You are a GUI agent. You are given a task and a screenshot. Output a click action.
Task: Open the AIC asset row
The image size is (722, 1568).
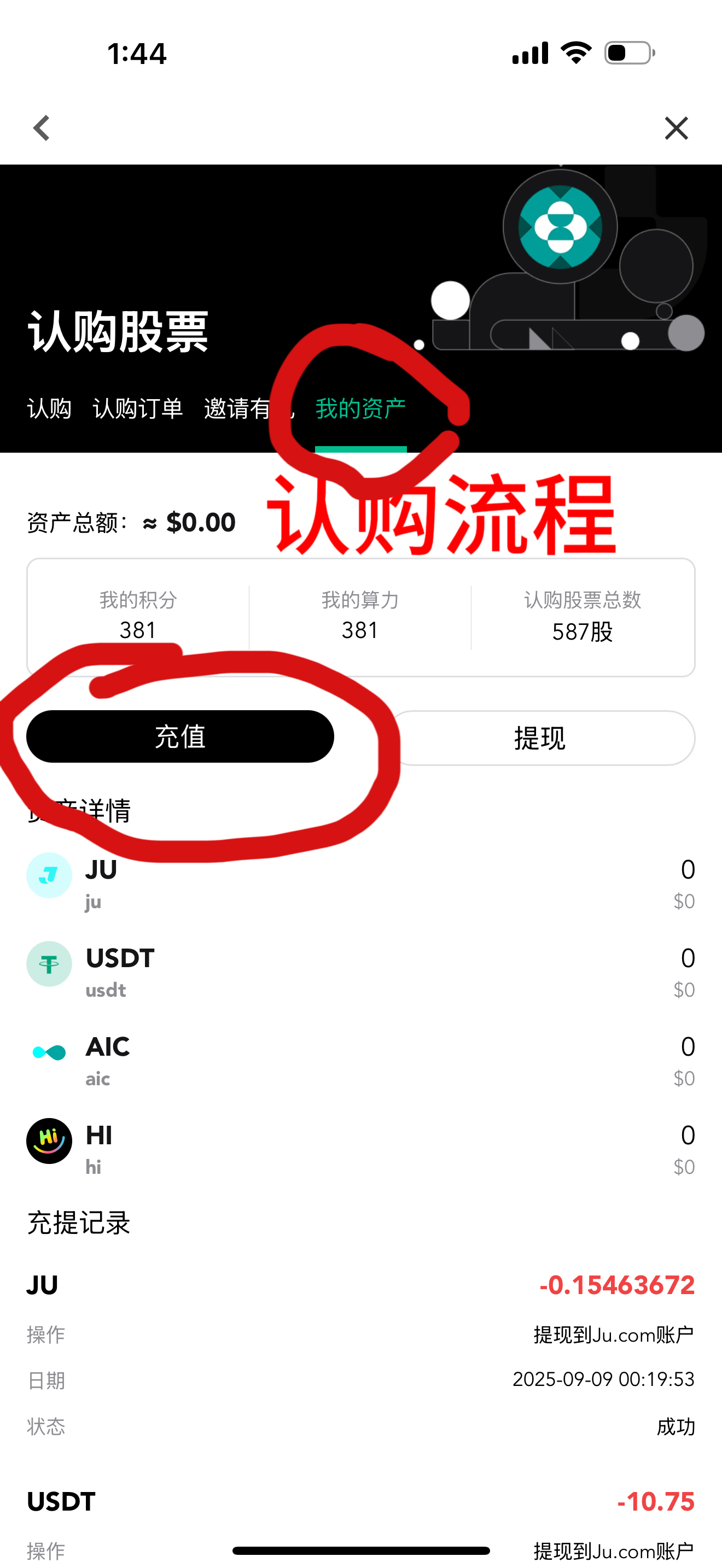tap(360, 1061)
